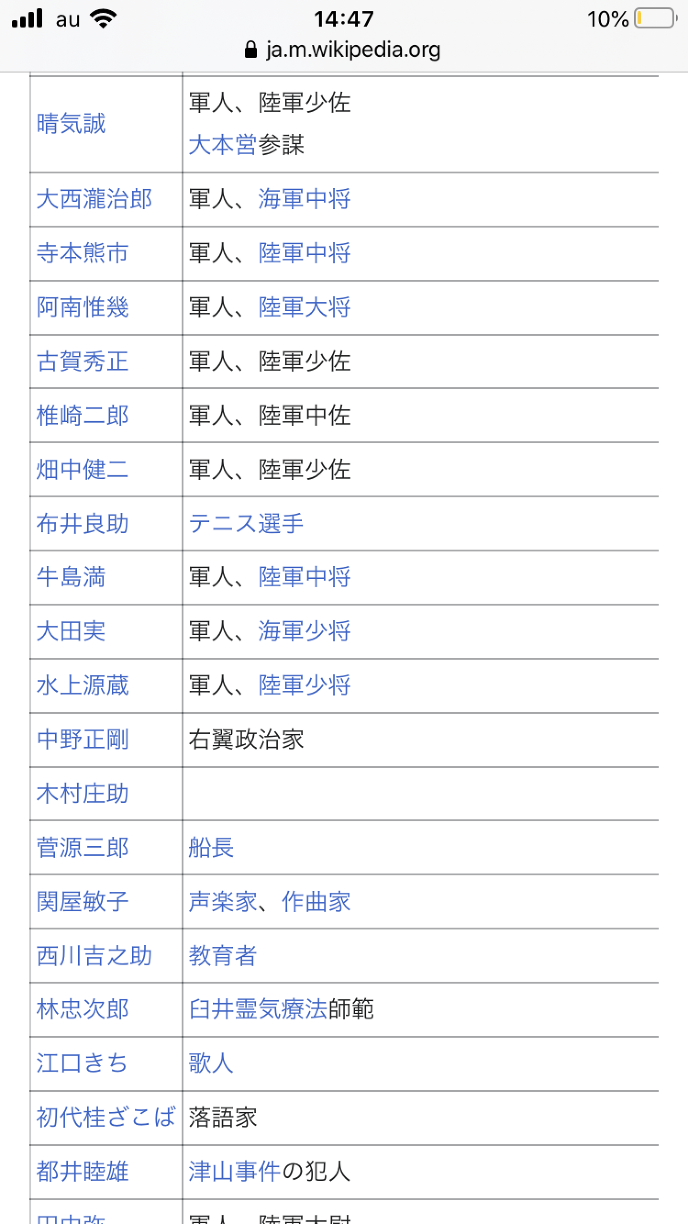
Task: Open the 椎崎二郎 article
Action: coord(82,415)
